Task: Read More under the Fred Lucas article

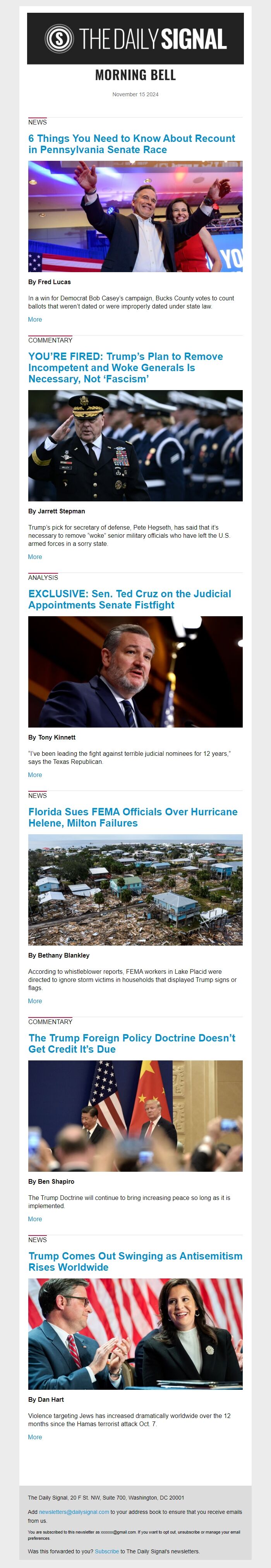Action: point(35,320)
